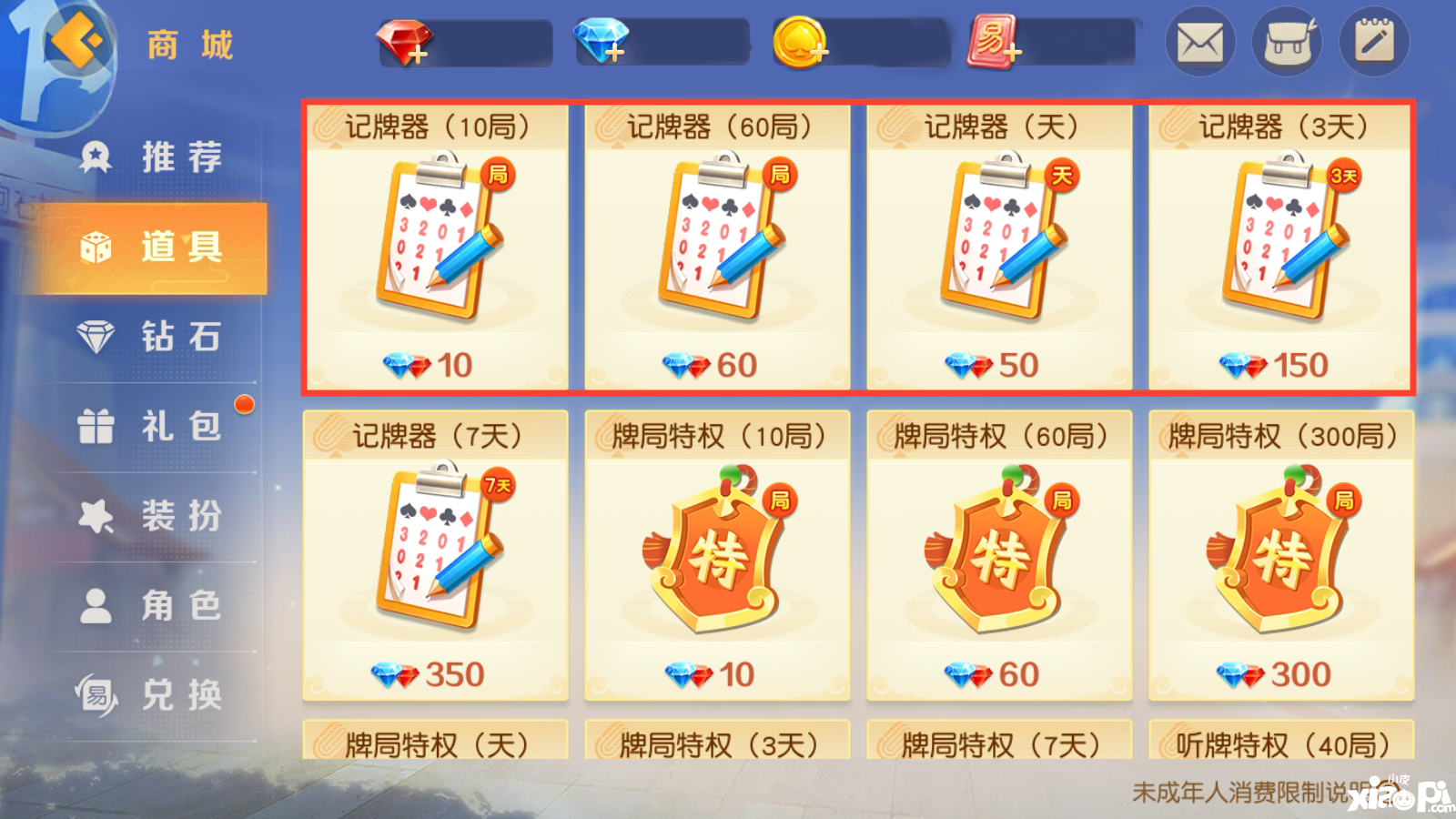Viewport: 1456px width, 819px height.
Task: Select the 记牌器（60局） item
Action: pos(717,248)
